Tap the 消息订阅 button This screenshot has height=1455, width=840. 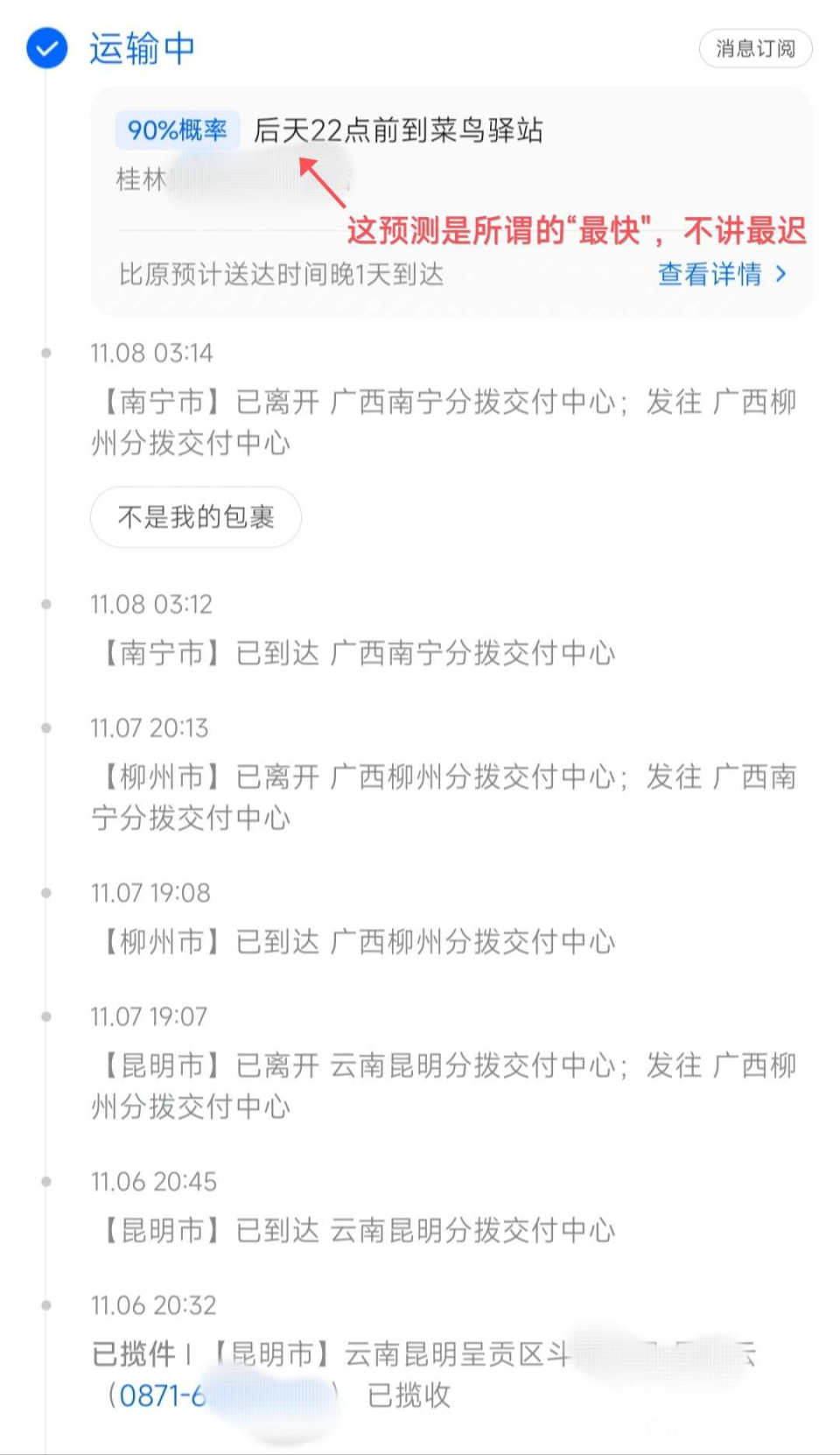coord(755,48)
